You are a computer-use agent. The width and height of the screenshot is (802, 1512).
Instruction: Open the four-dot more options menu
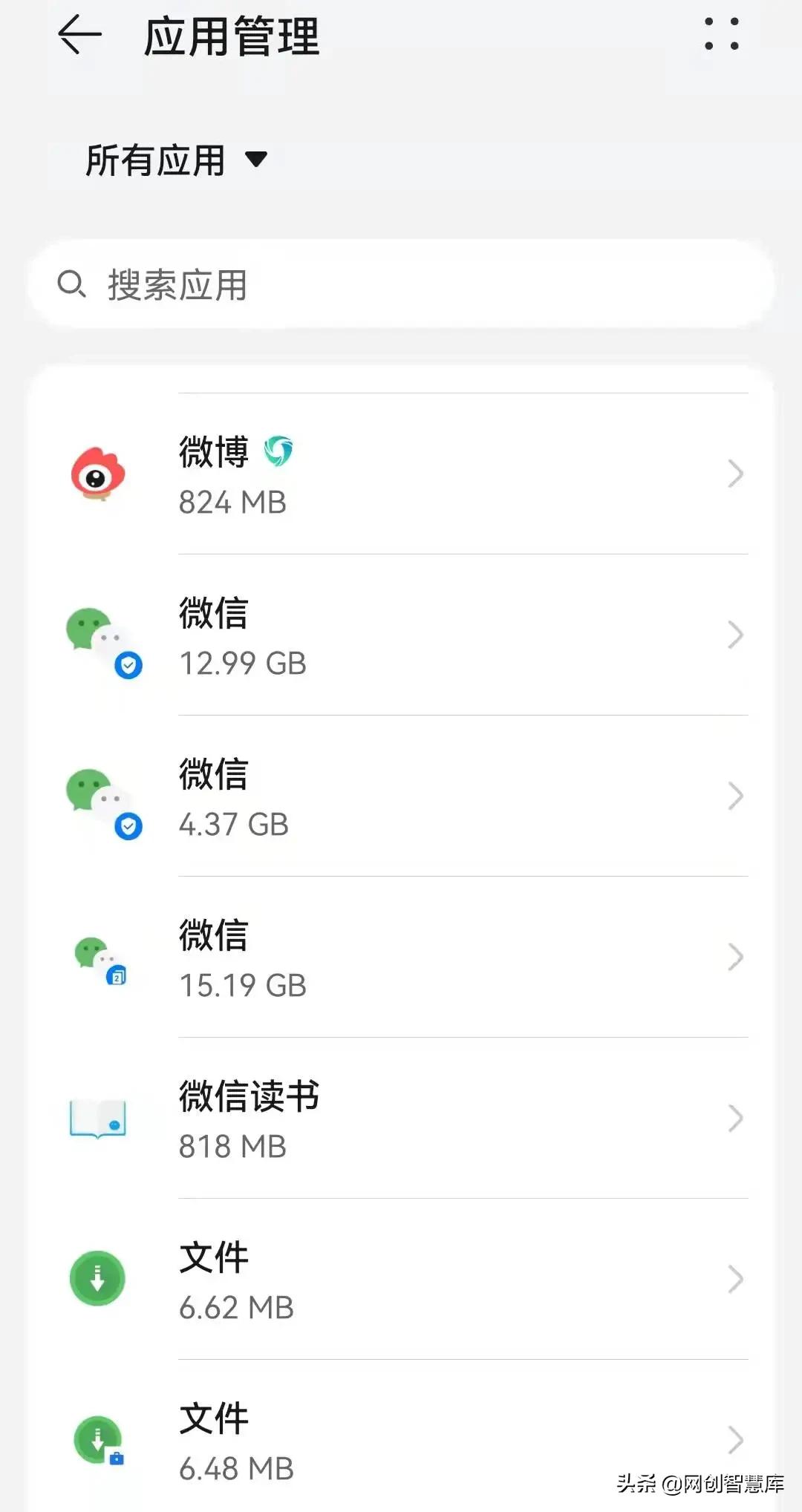(721, 34)
